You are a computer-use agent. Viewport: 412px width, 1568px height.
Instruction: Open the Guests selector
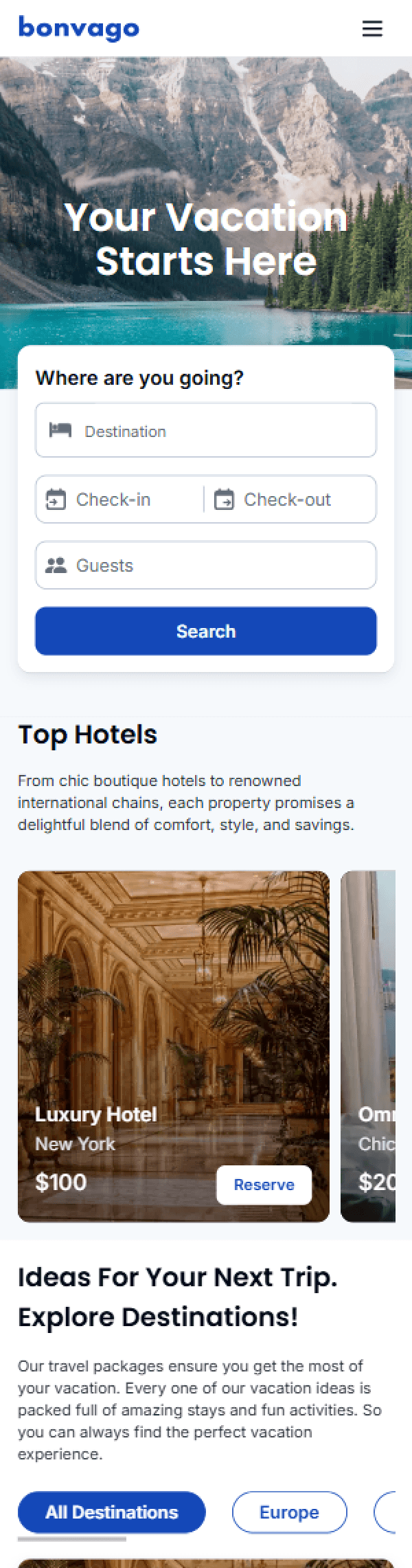coord(206,565)
